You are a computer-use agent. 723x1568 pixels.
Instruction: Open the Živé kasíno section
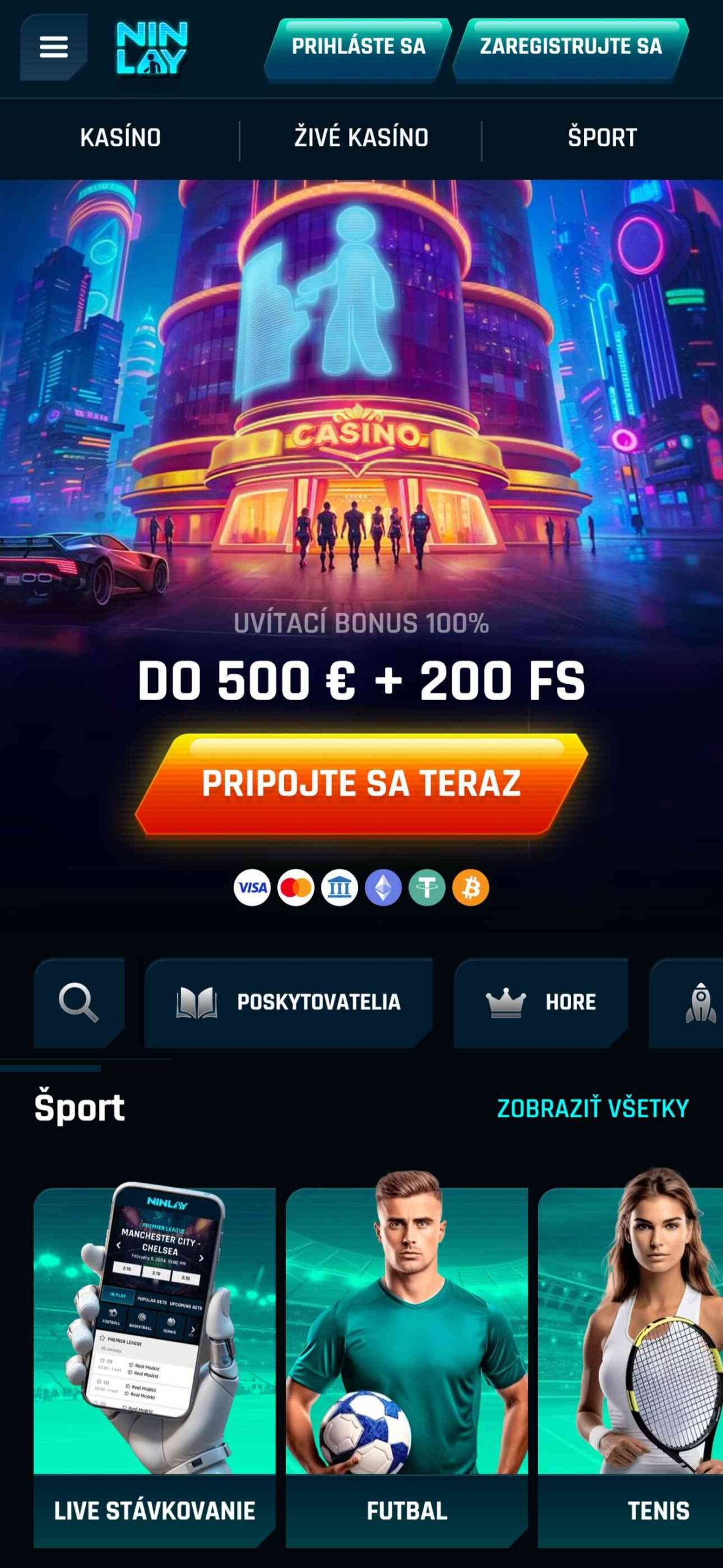361,138
